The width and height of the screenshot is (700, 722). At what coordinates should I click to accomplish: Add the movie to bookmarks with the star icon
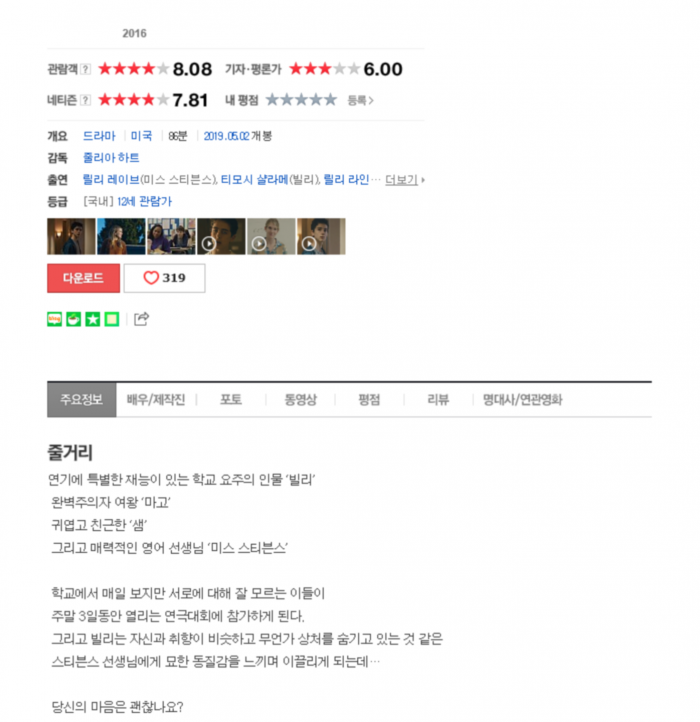point(92,319)
